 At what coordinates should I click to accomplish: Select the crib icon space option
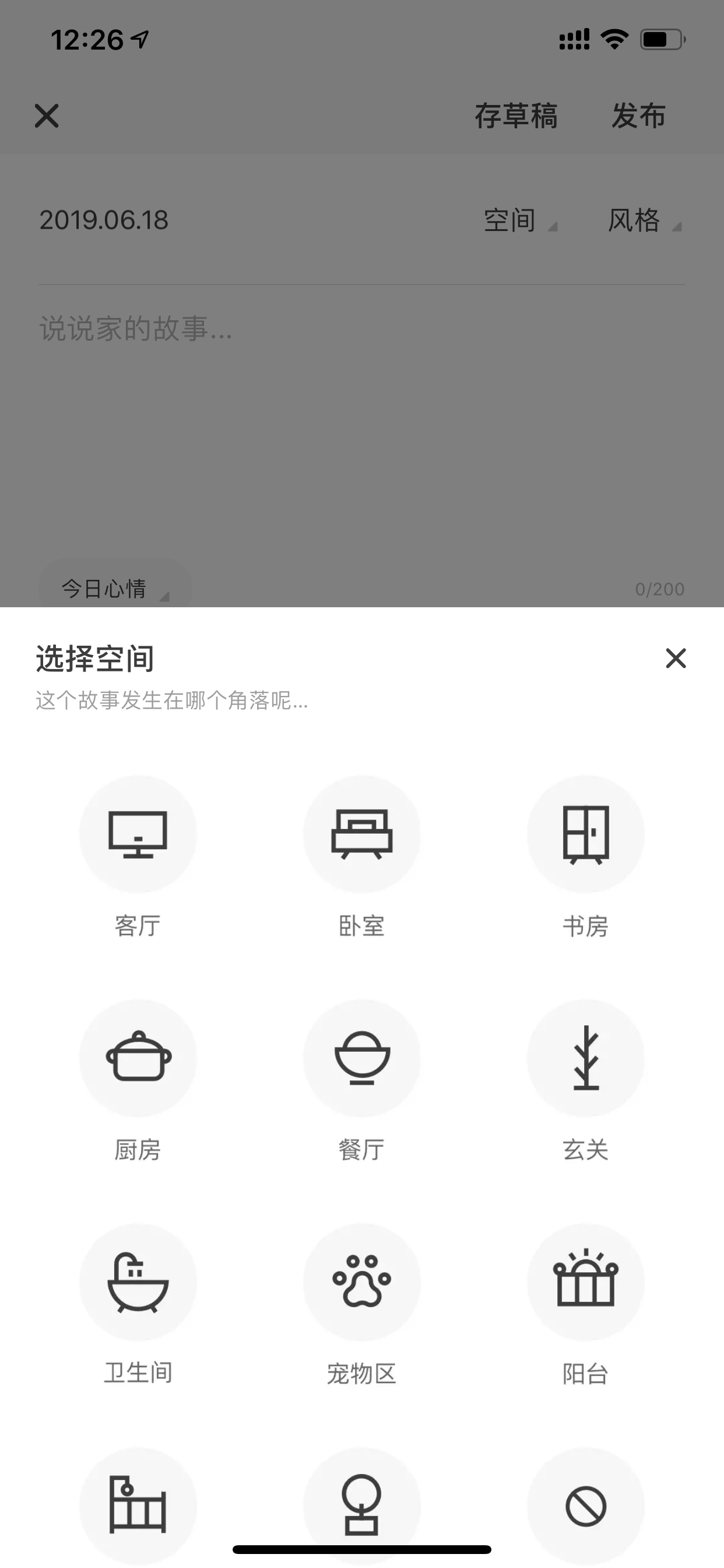(138, 1506)
